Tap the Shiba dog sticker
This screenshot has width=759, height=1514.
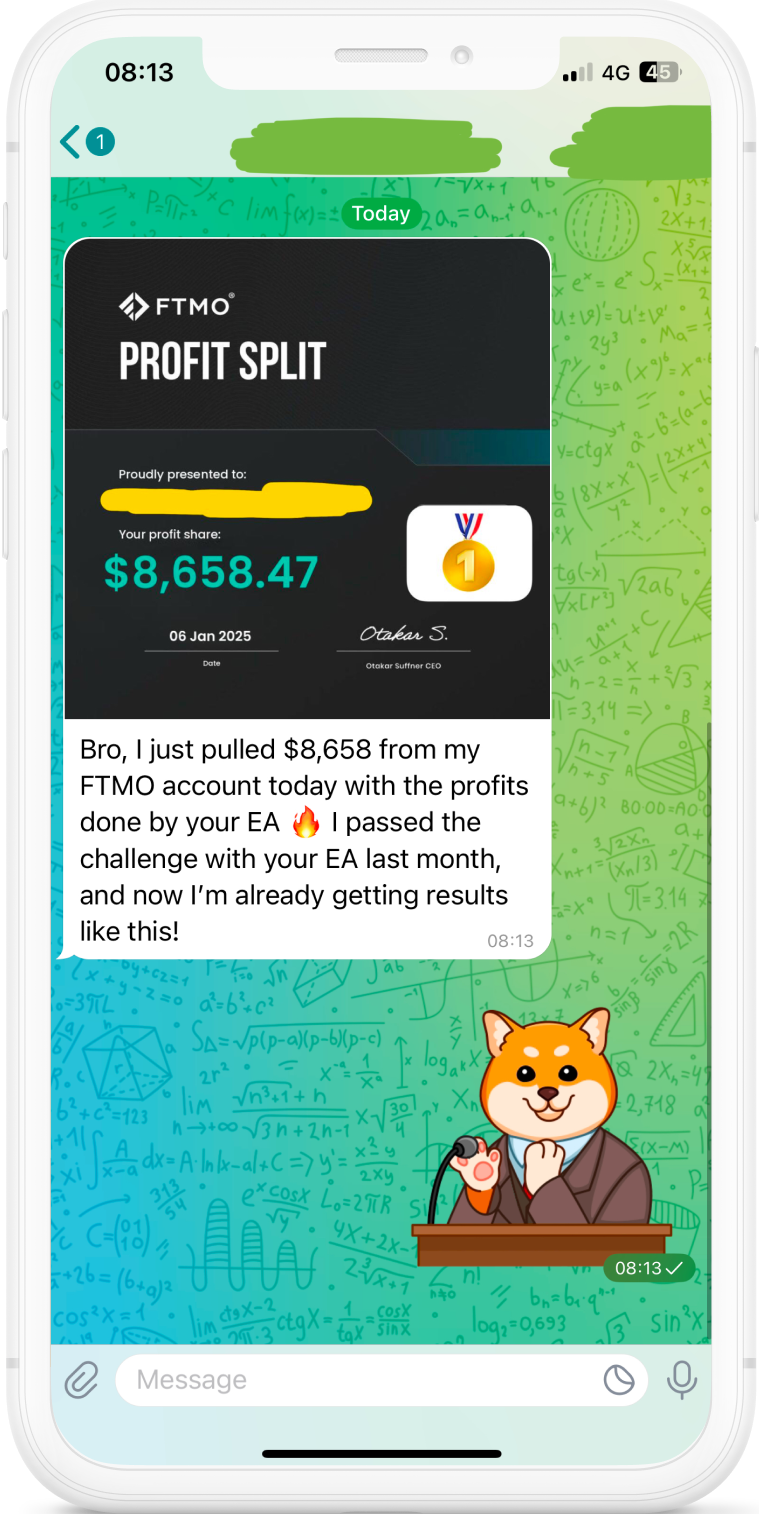click(x=545, y=1135)
